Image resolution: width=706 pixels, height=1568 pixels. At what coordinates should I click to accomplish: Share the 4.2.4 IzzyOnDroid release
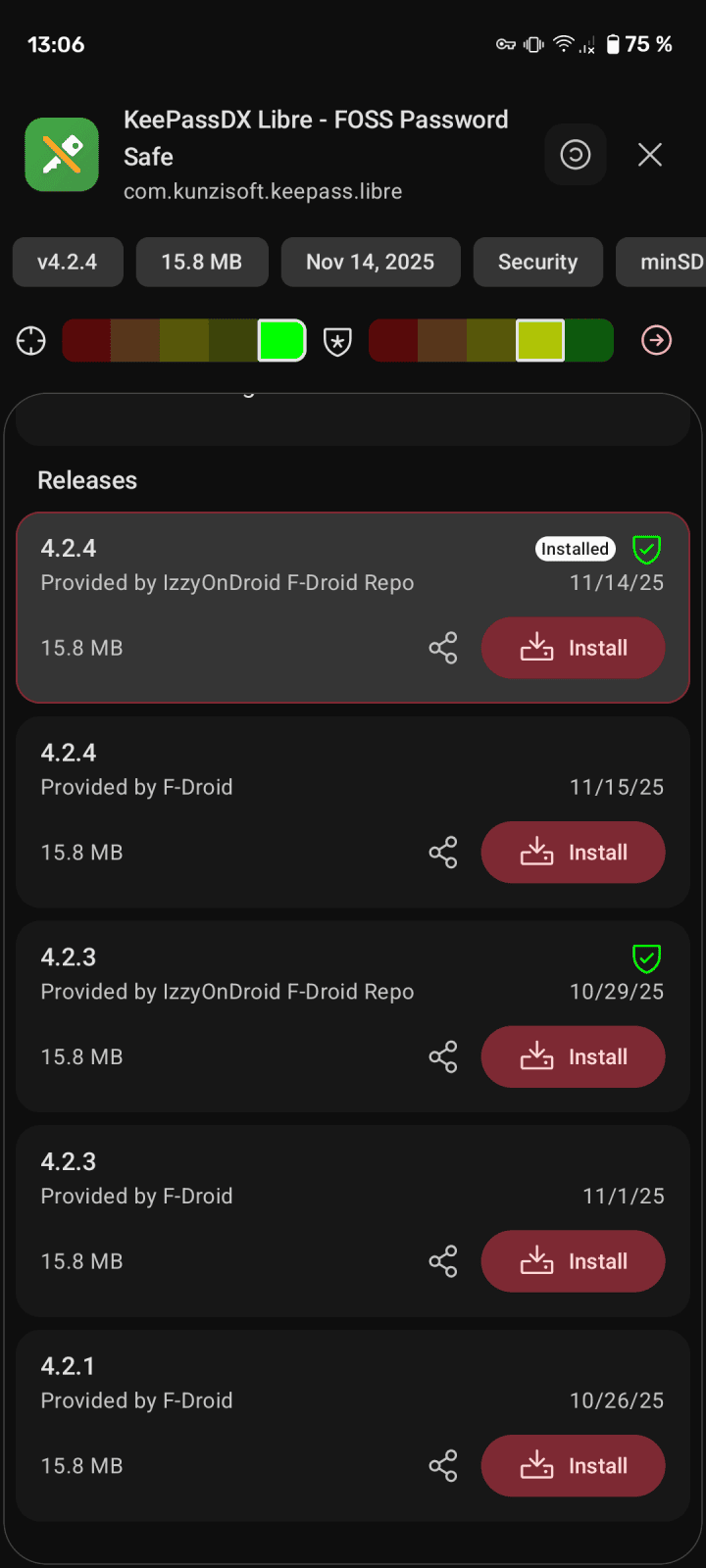[x=443, y=648]
